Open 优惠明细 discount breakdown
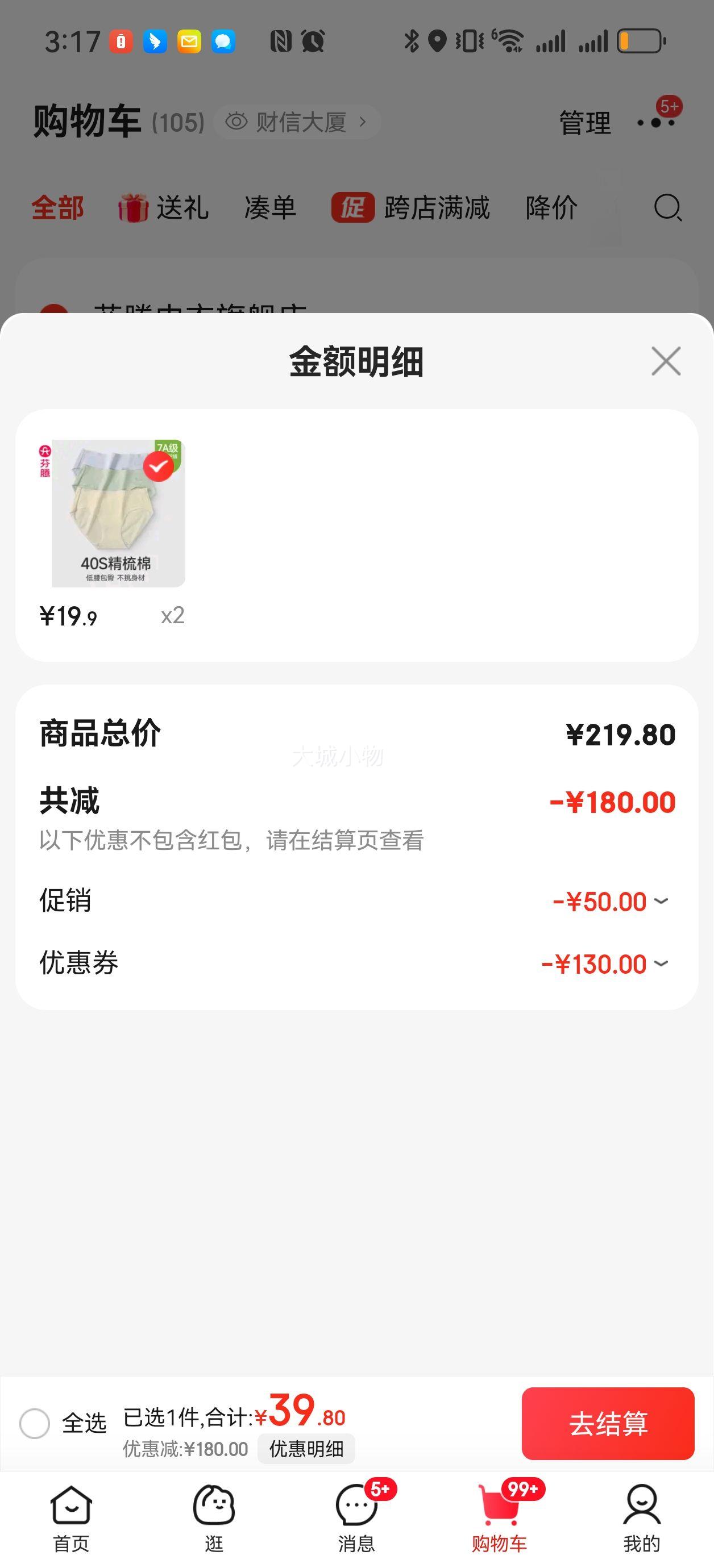The height and width of the screenshot is (1568, 714). click(x=306, y=1449)
